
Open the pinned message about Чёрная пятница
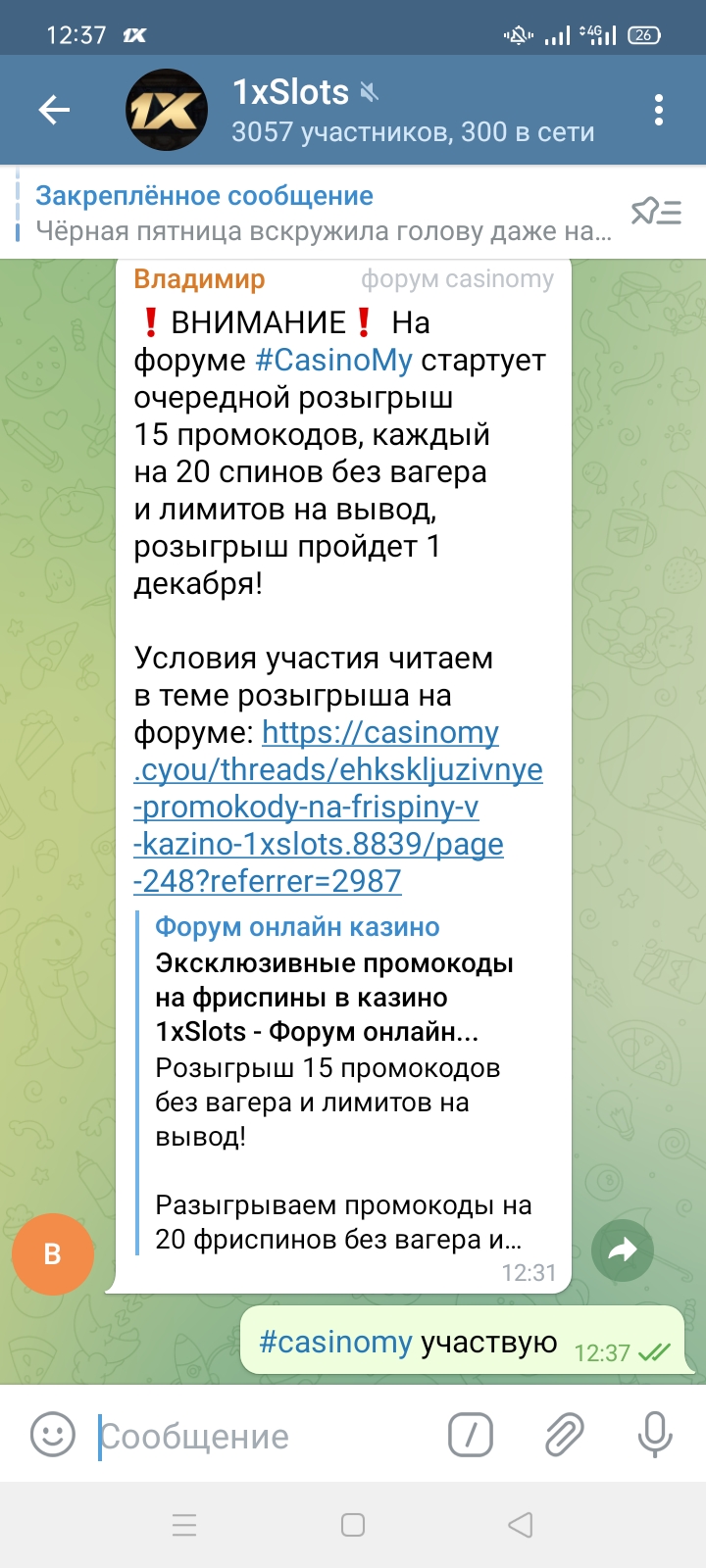point(324,214)
